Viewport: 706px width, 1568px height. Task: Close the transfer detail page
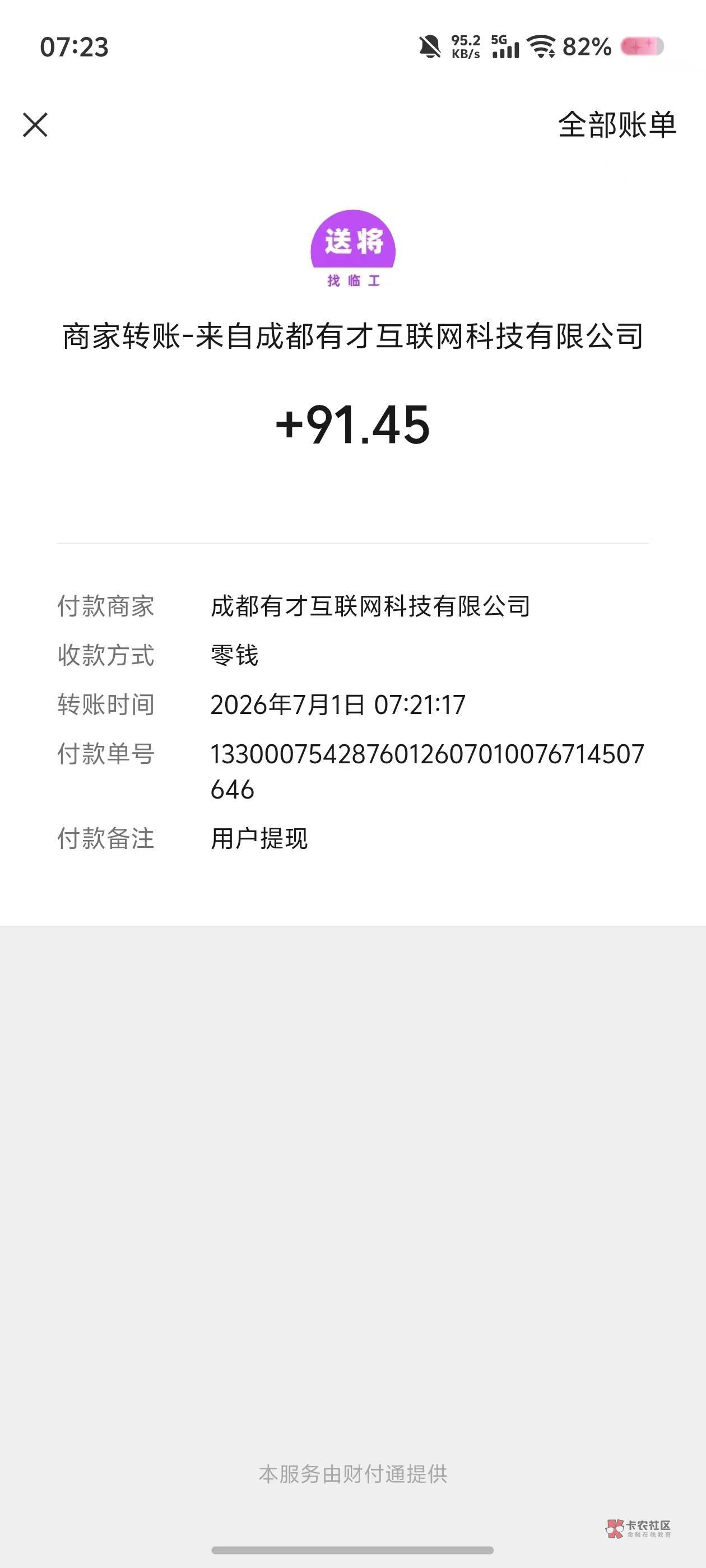[x=35, y=125]
